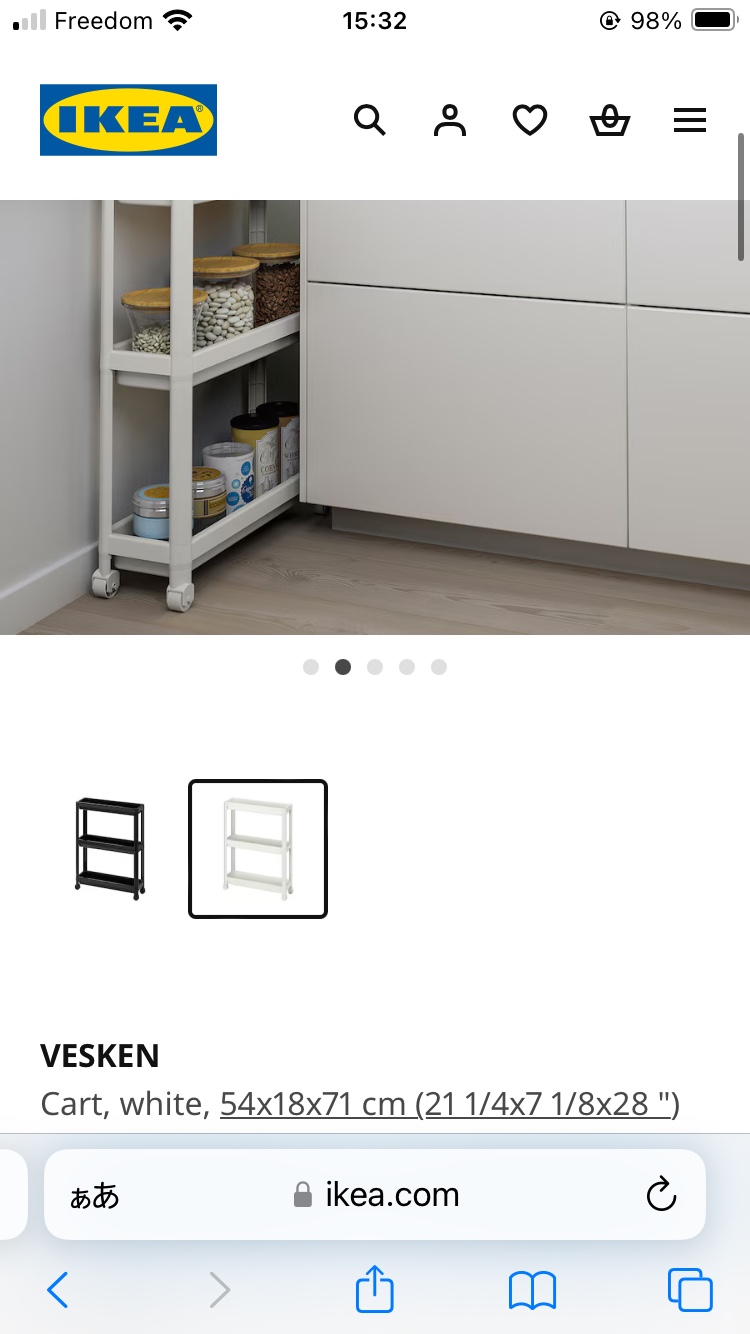Reload the page in Safari
Image resolution: width=750 pixels, height=1334 pixels.
[x=661, y=1195]
